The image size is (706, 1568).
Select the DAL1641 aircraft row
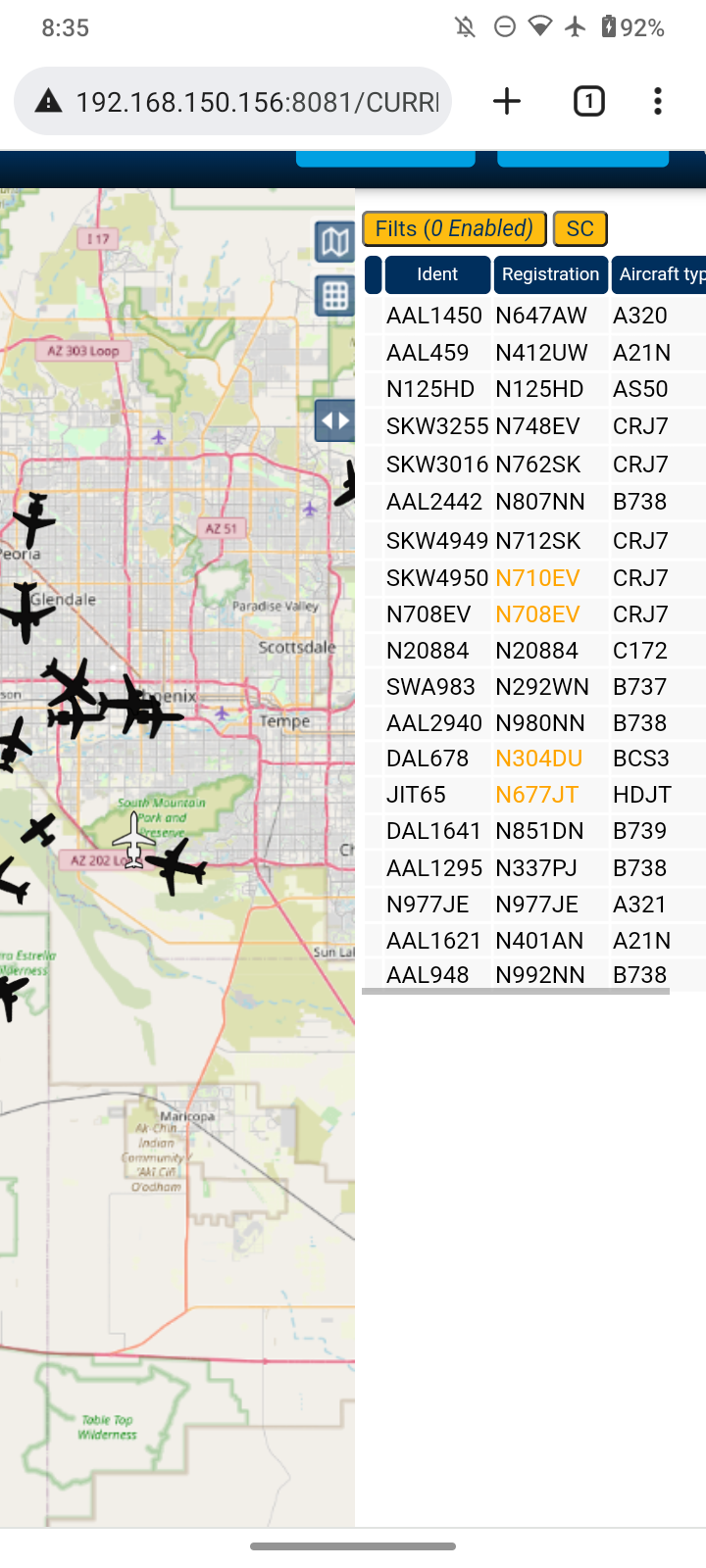[x=534, y=831]
